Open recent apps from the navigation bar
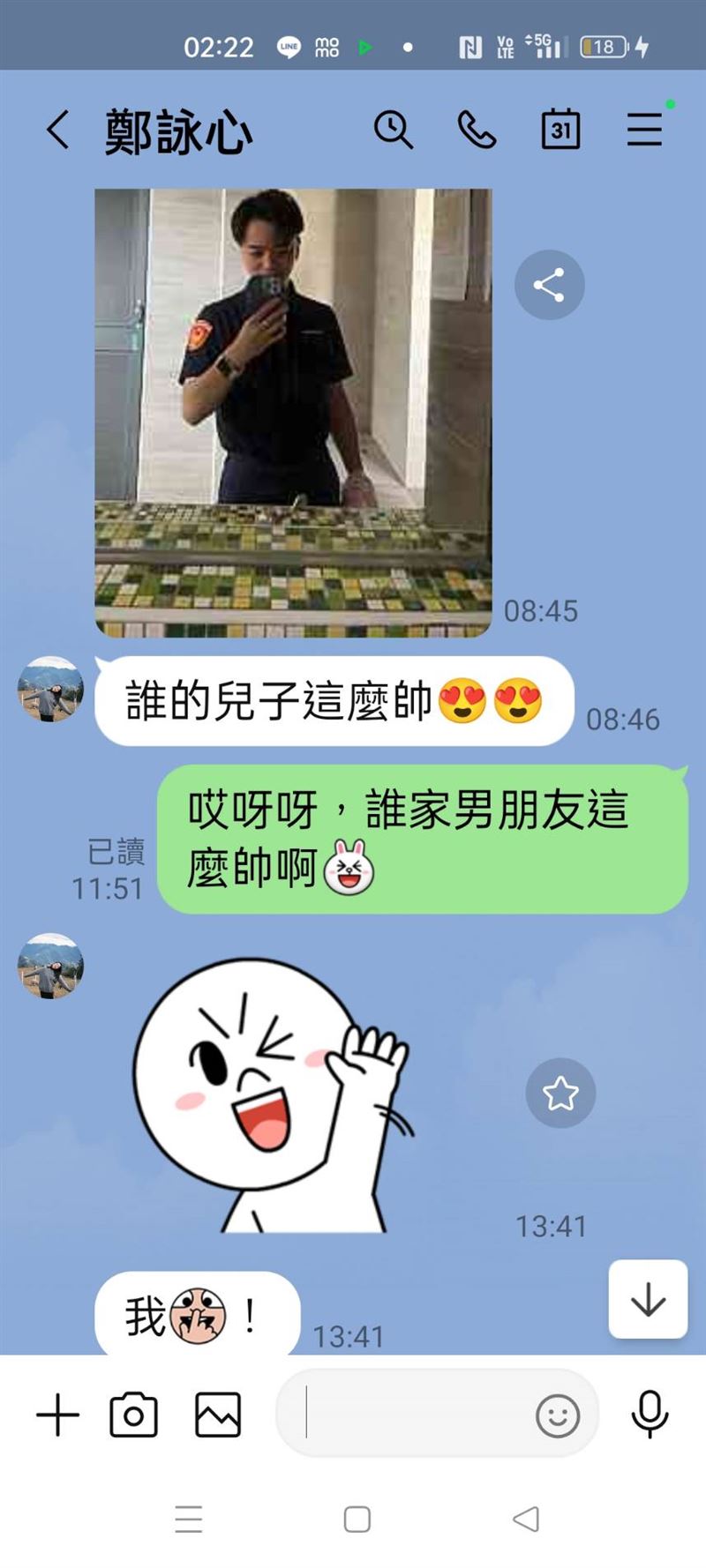Viewport: 706px width, 1568px height. 188,1519
